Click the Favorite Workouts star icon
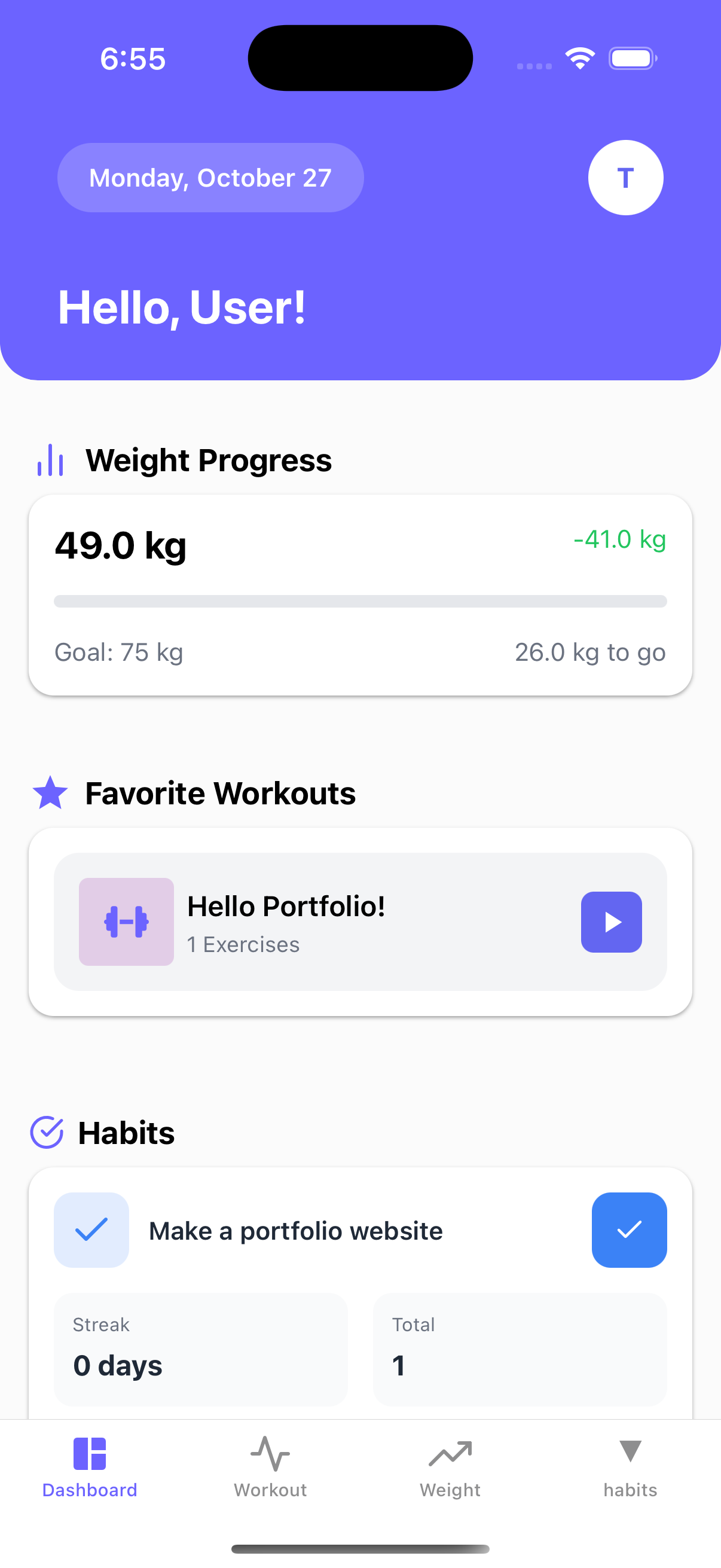 coord(50,792)
